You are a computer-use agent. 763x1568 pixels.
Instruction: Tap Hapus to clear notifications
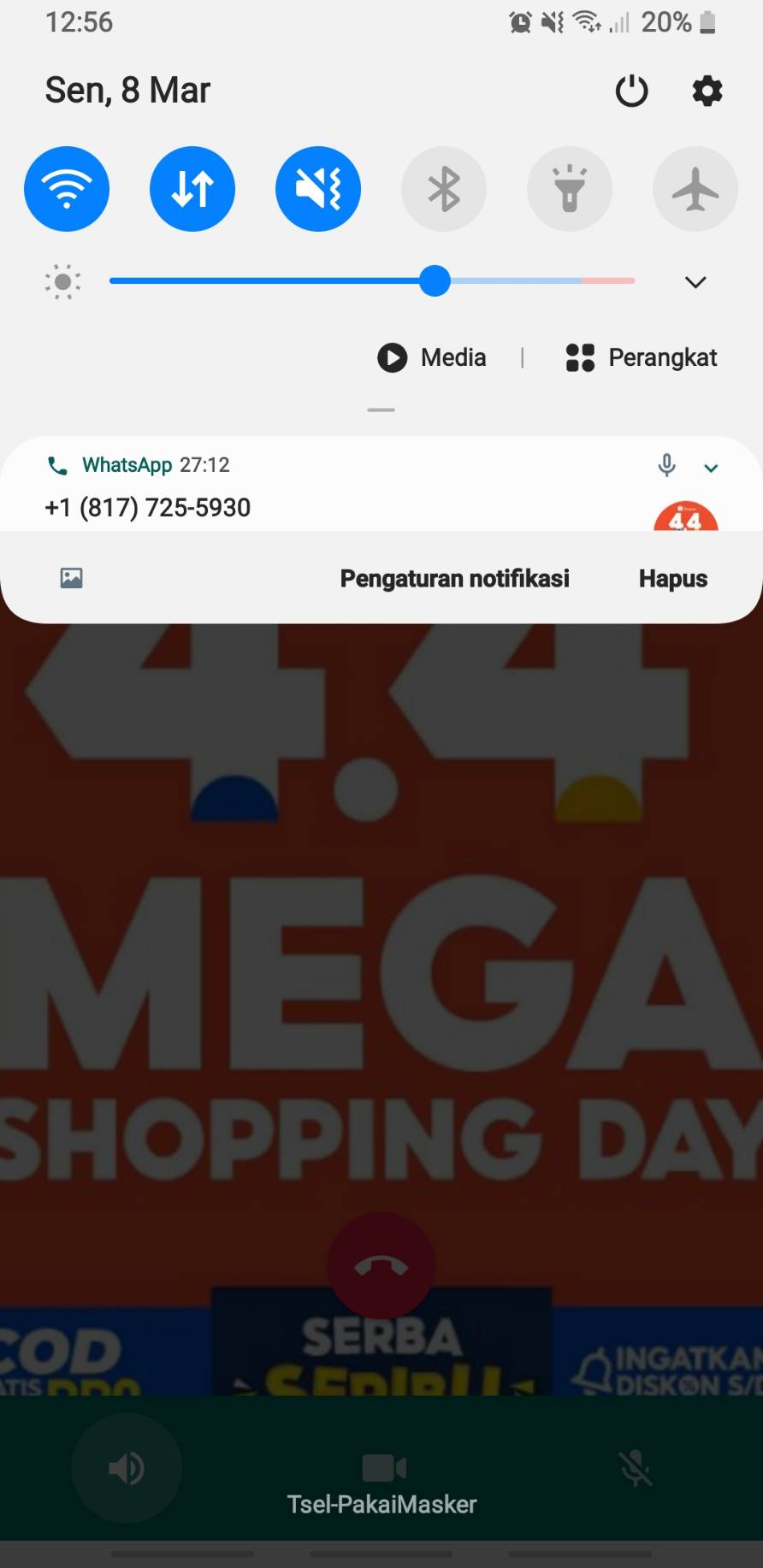coord(672,579)
